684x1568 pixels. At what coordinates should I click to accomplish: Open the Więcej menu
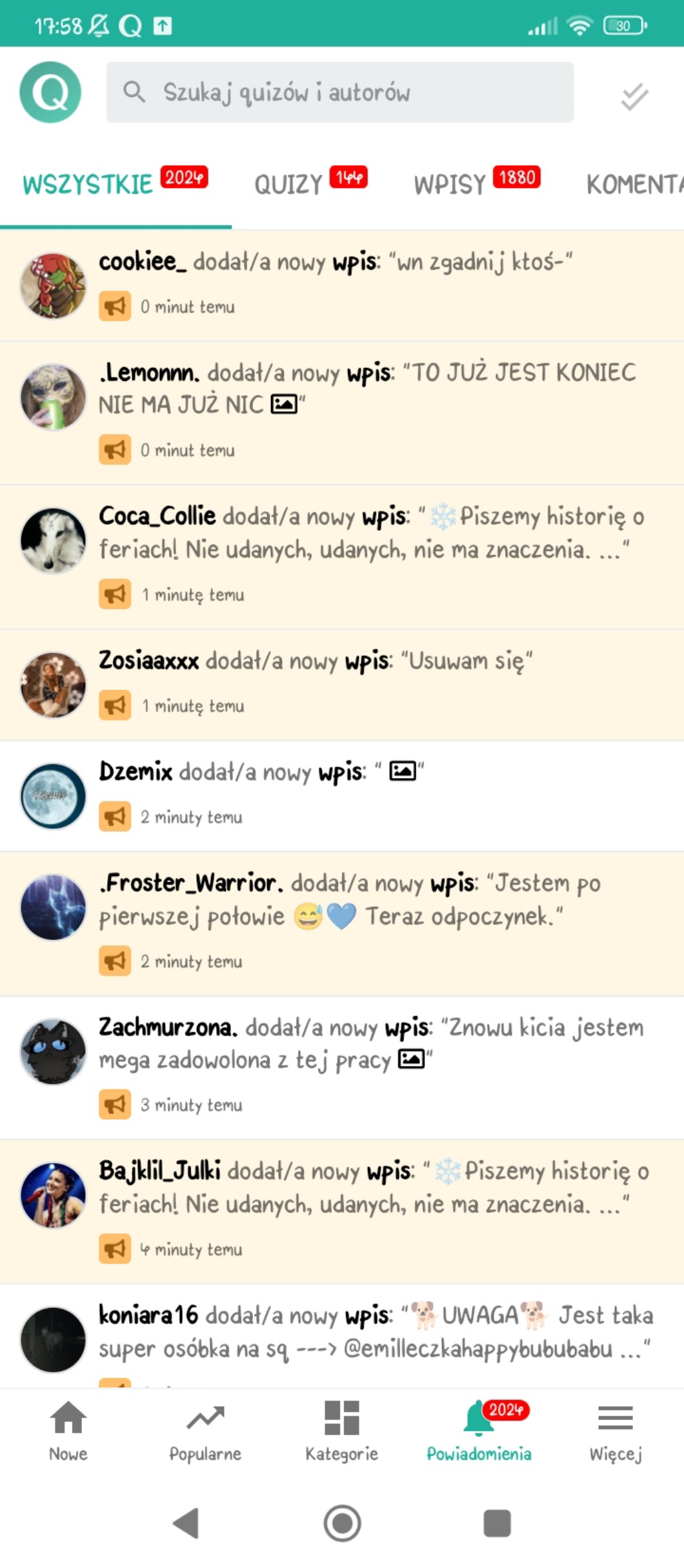[615, 1431]
